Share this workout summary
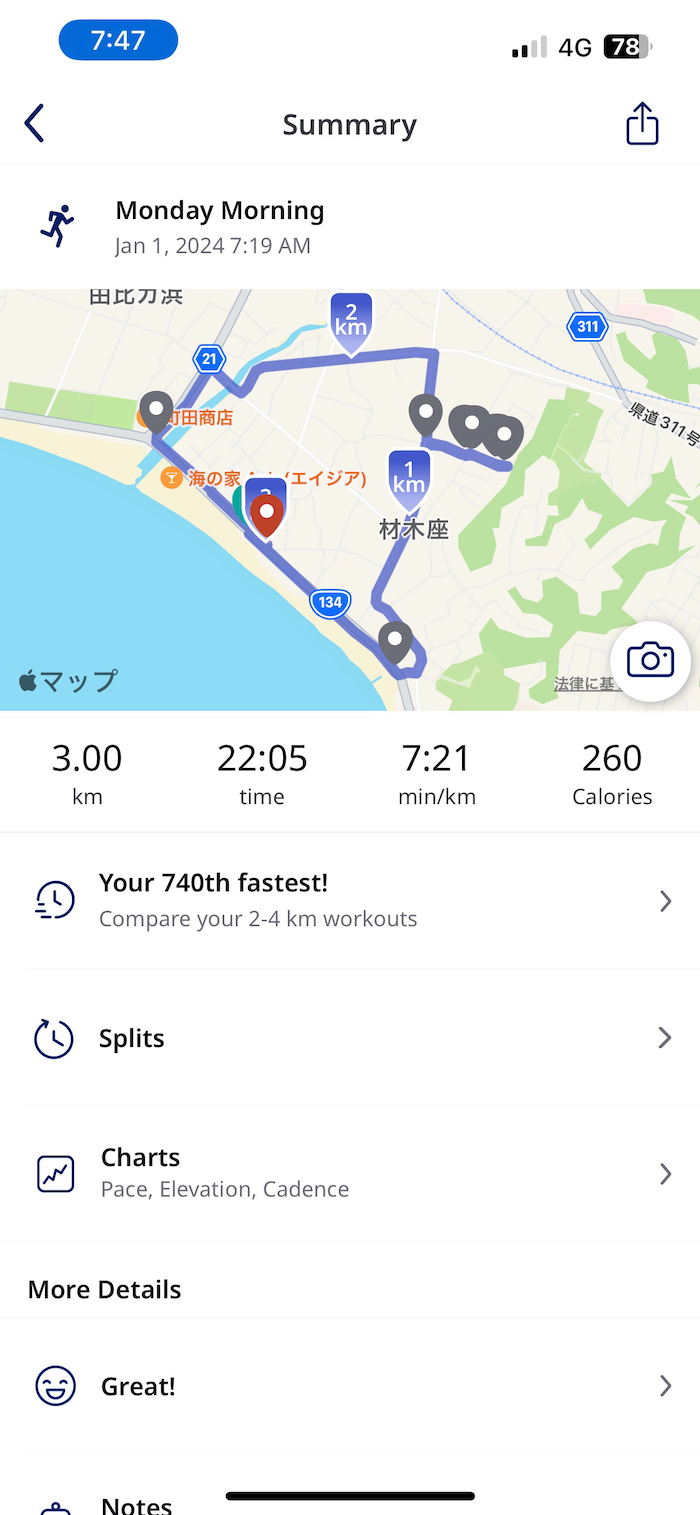Viewport: 700px width, 1515px height. 642,124
